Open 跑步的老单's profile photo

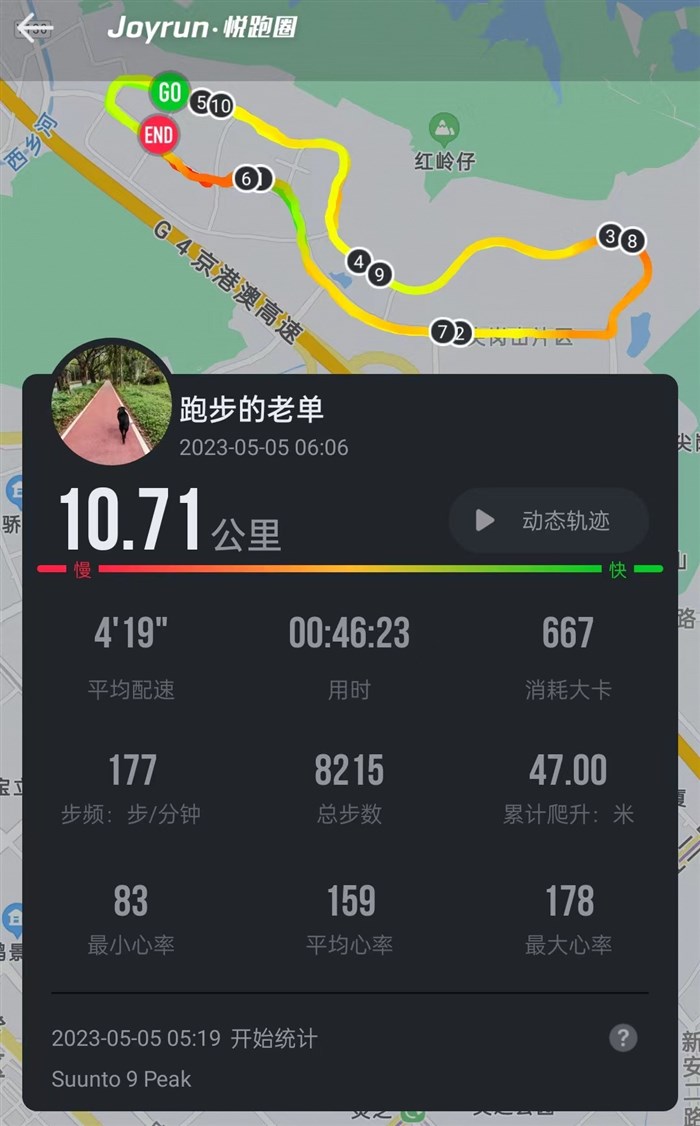[111, 405]
